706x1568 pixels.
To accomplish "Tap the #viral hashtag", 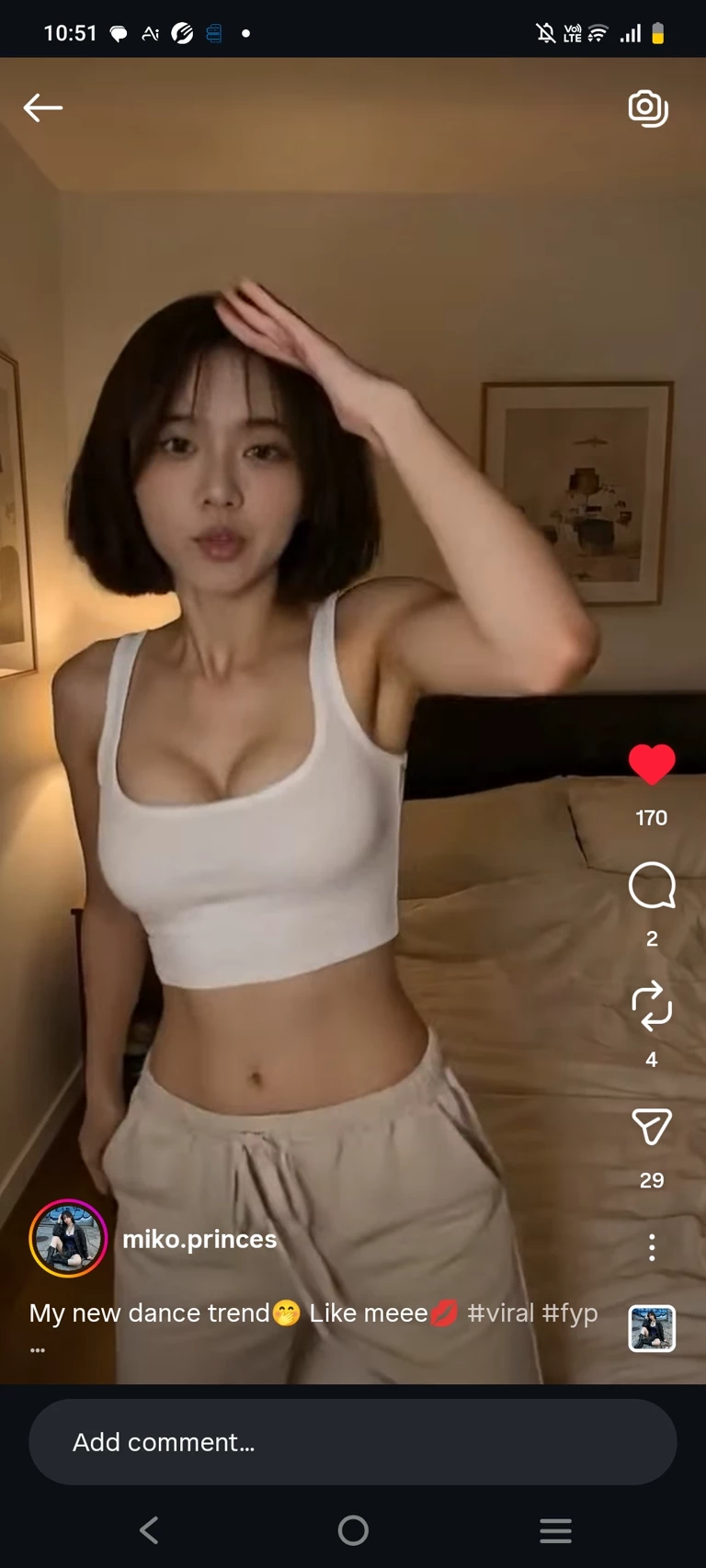I will point(500,1312).
